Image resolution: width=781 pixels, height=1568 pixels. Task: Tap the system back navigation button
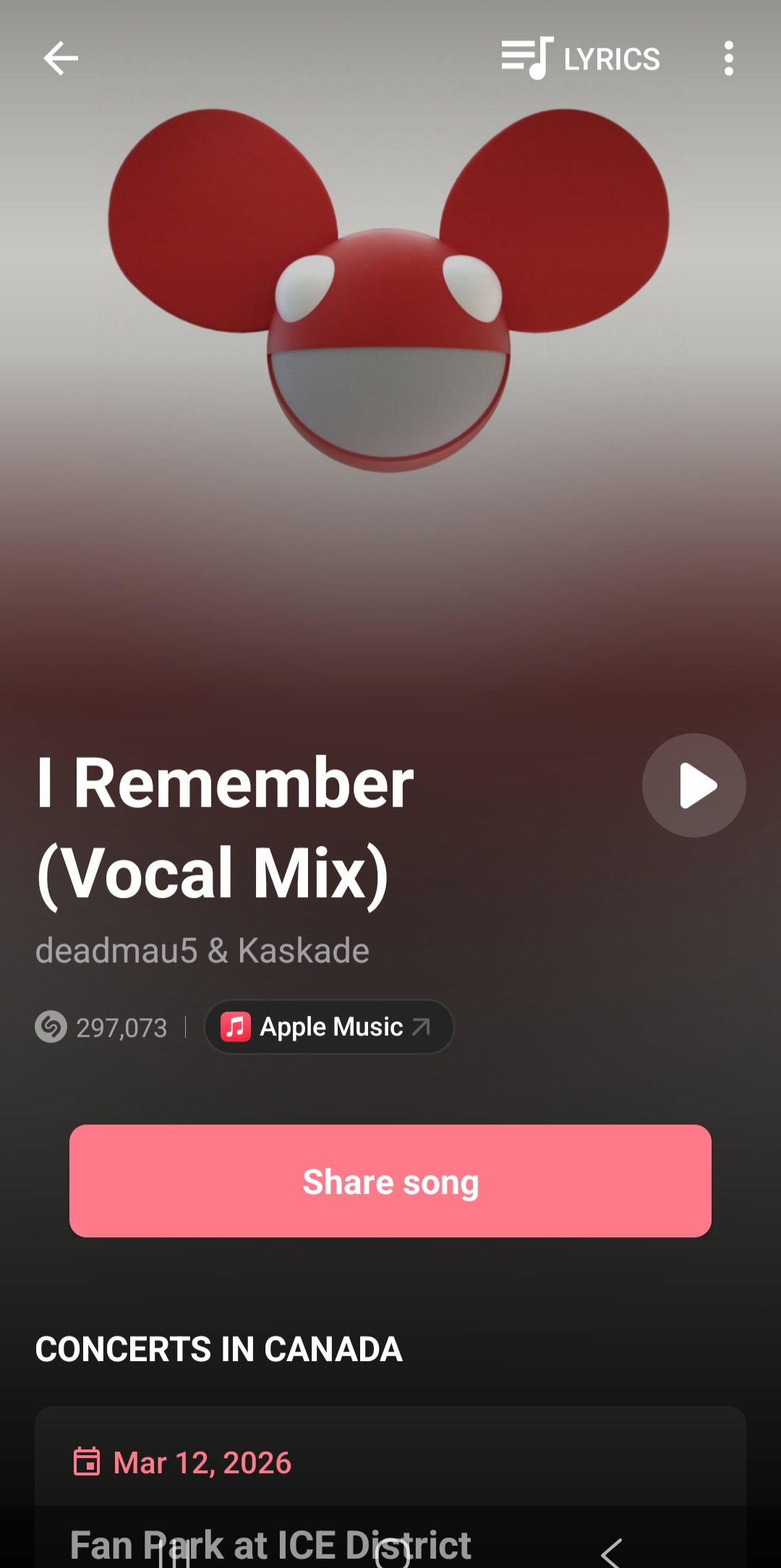pyautogui.click(x=612, y=1553)
